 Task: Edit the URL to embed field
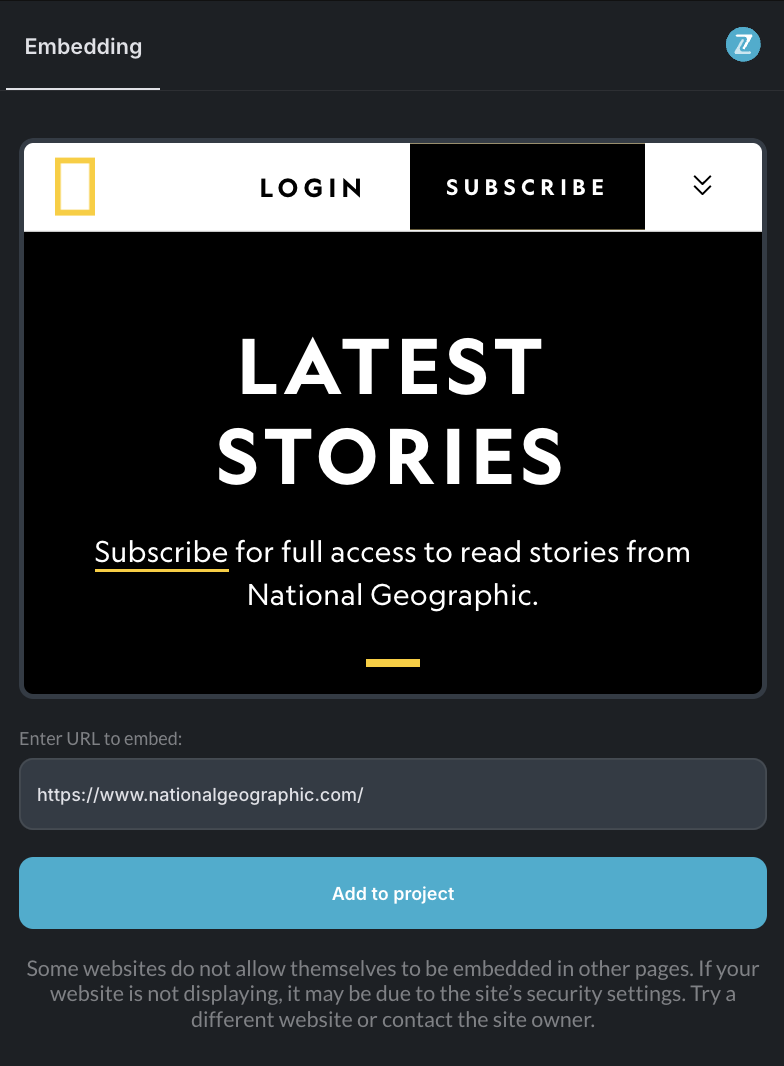(392, 794)
